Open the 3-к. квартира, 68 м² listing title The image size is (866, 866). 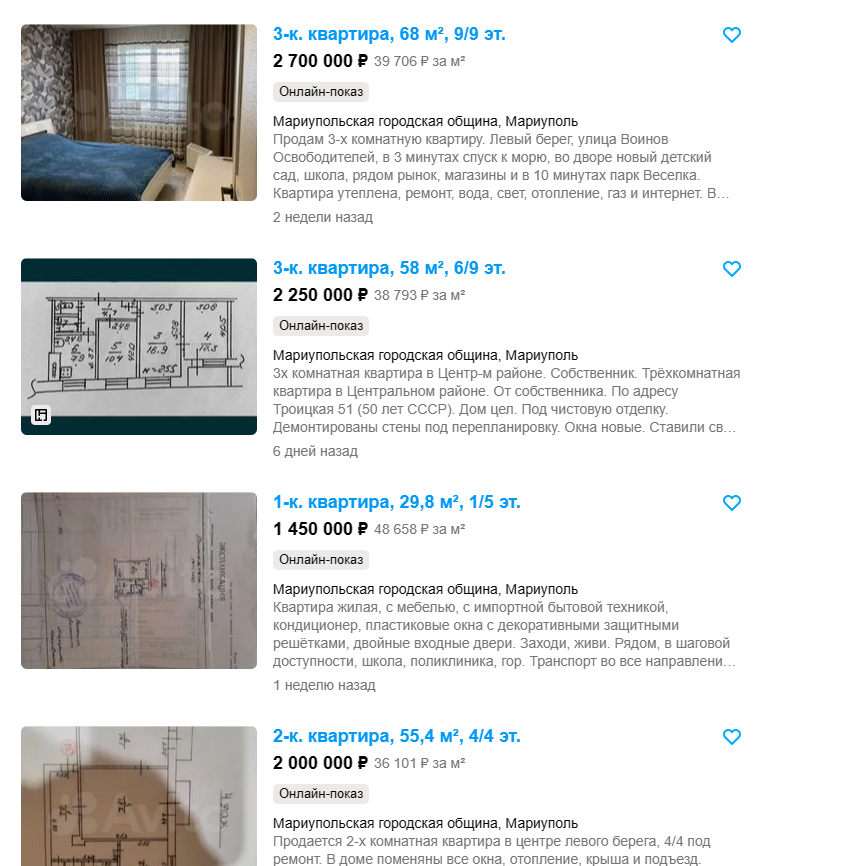pos(389,35)
